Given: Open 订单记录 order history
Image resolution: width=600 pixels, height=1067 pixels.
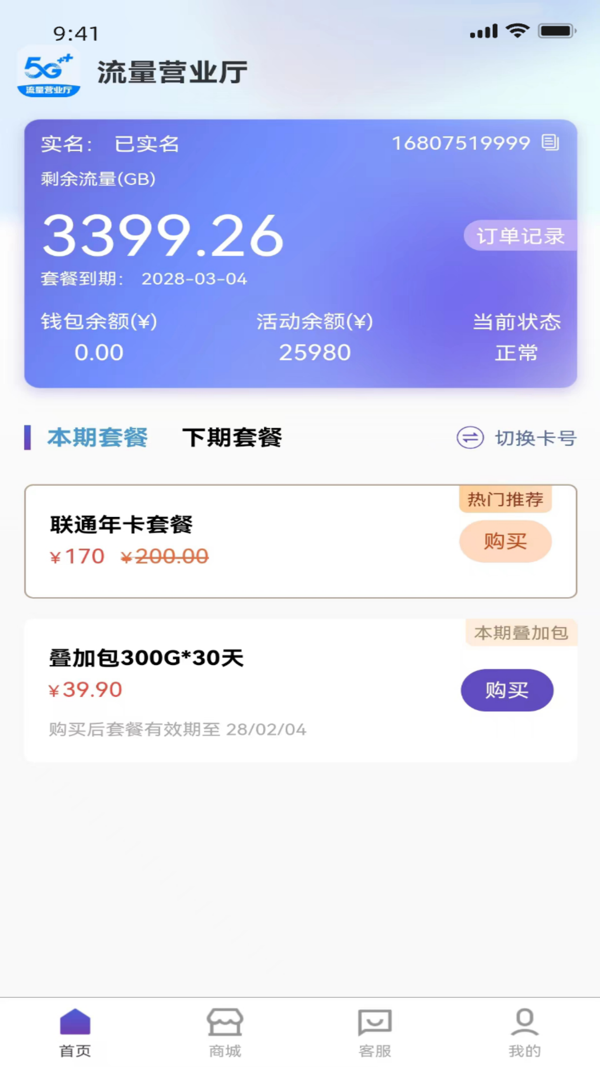Looking at the screenshot, I should pos(520,236).
